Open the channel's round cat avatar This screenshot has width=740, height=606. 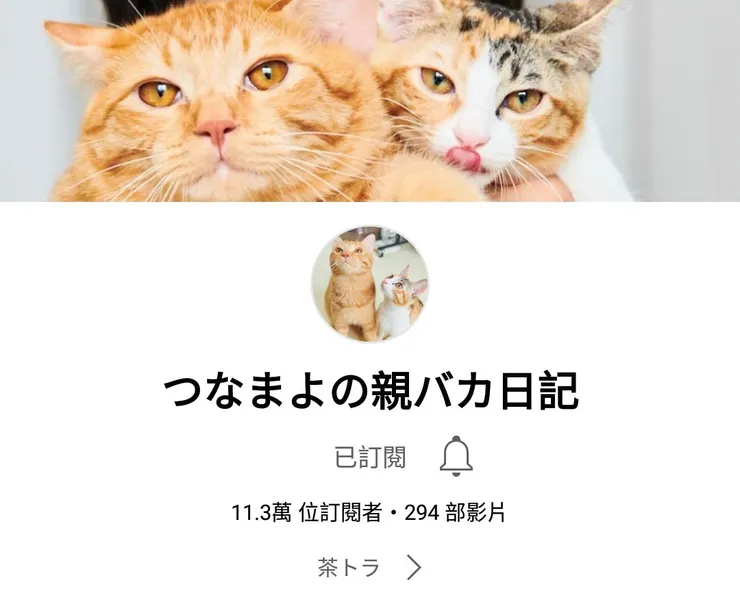coord(370,283)
